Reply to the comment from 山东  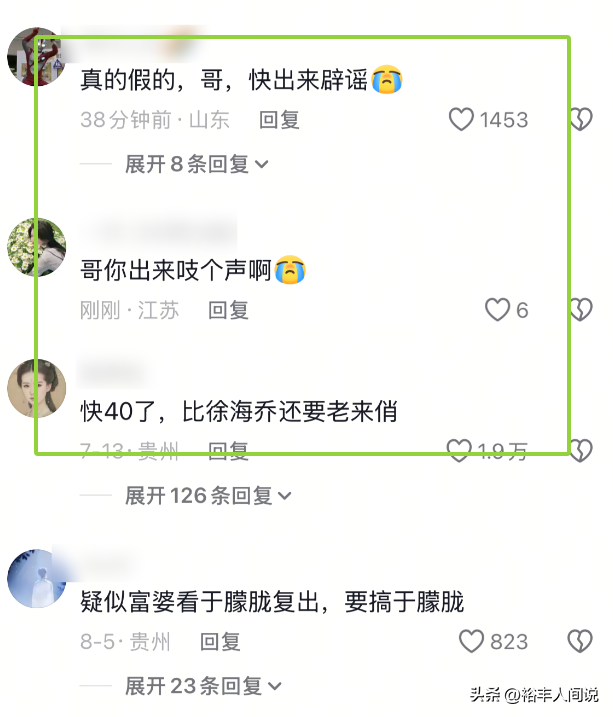click(x=279, y=120)
